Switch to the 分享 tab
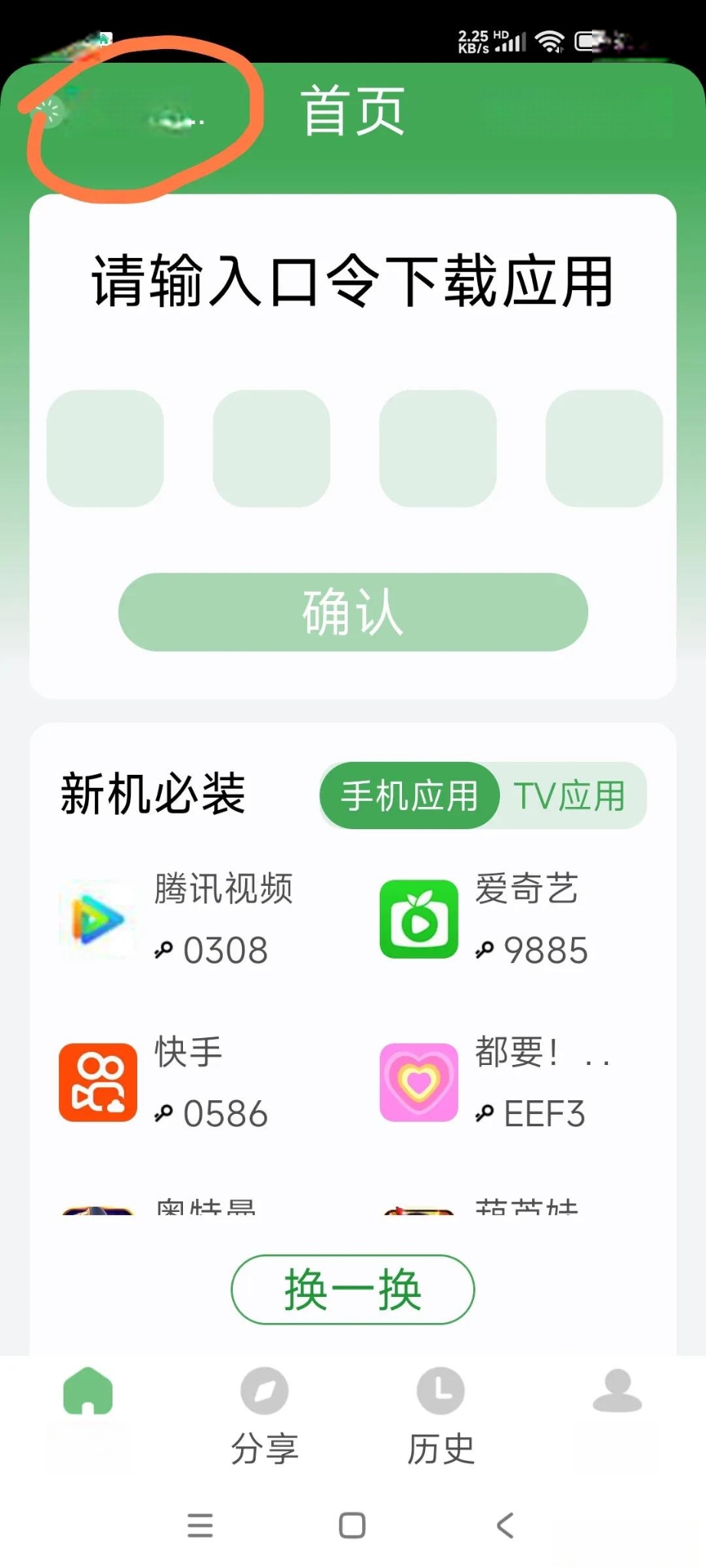706x1568 pixels. [x=264, y=1416]
